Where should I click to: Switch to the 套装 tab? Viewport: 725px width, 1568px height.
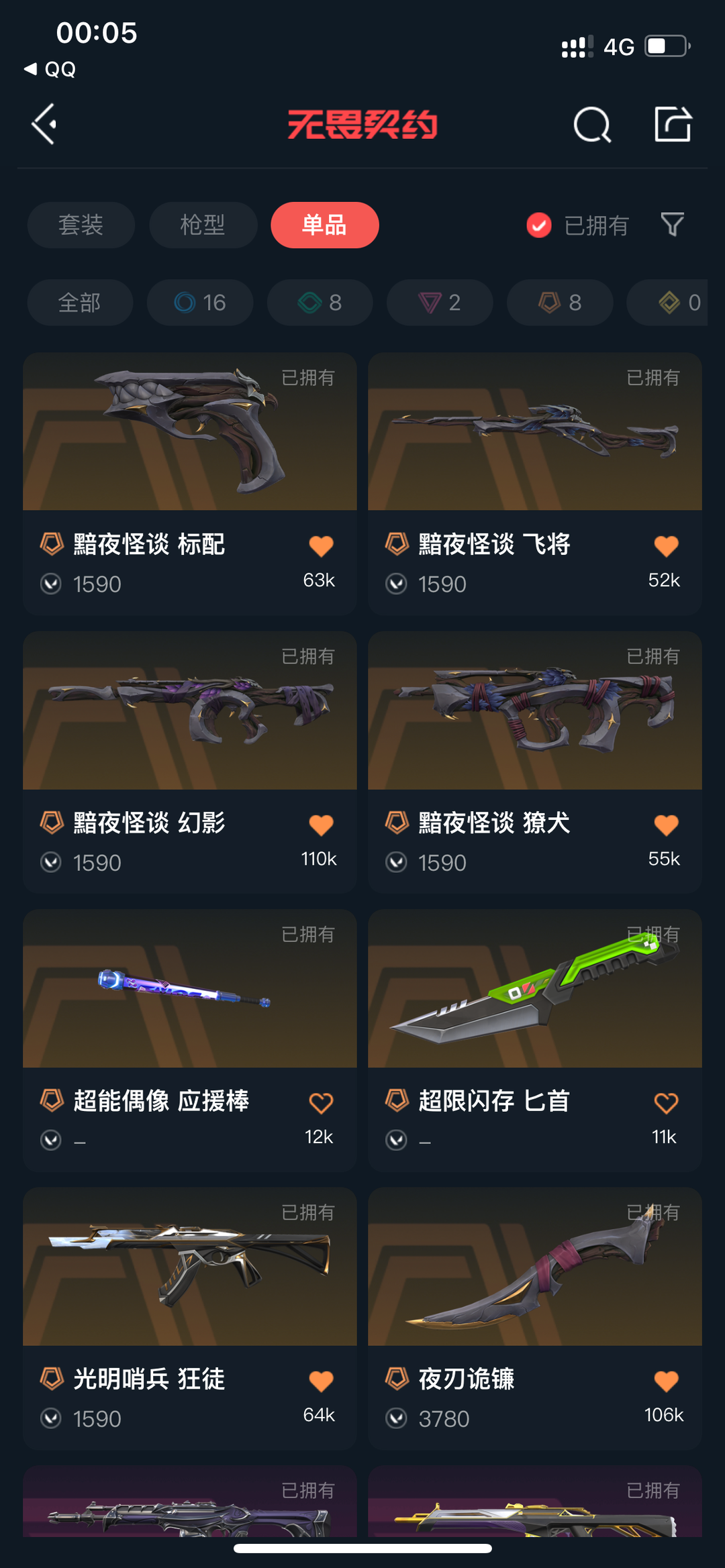[x=81, y=225]
